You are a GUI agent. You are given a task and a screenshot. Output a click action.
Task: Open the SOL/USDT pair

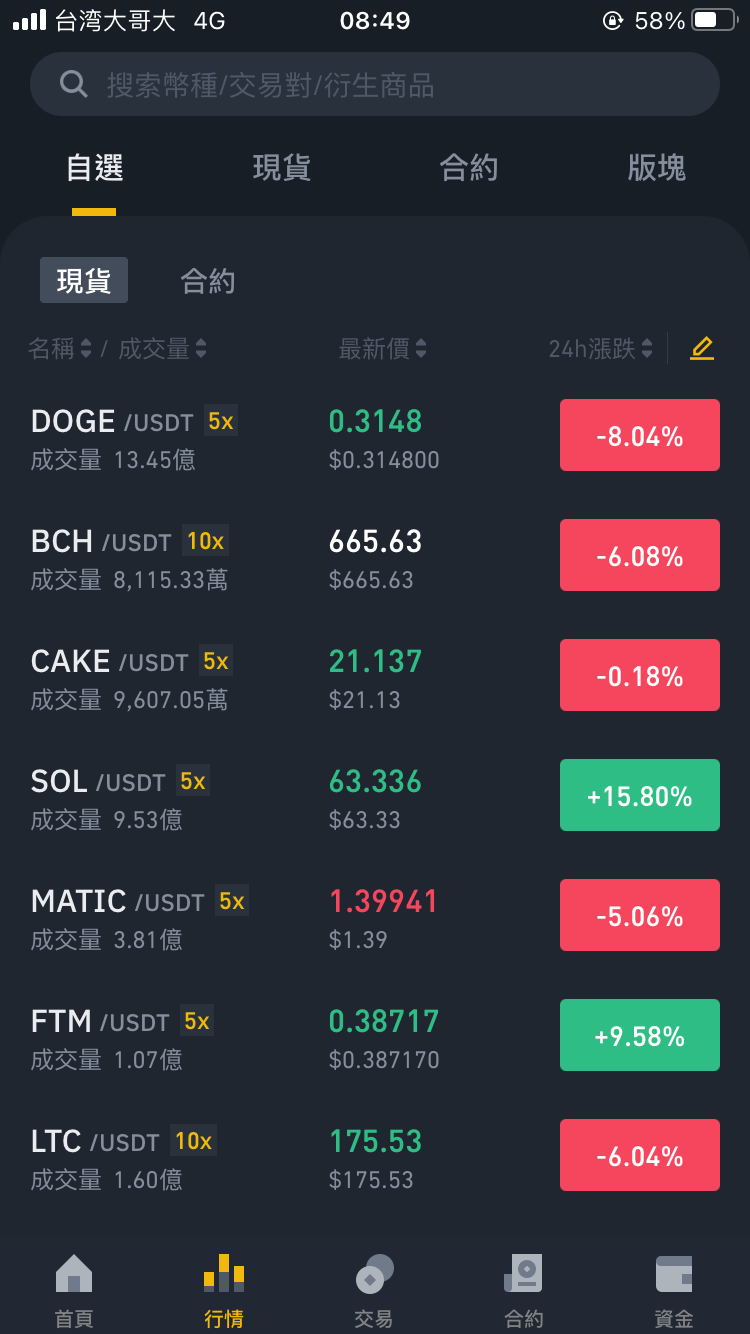tap(375, 799)
